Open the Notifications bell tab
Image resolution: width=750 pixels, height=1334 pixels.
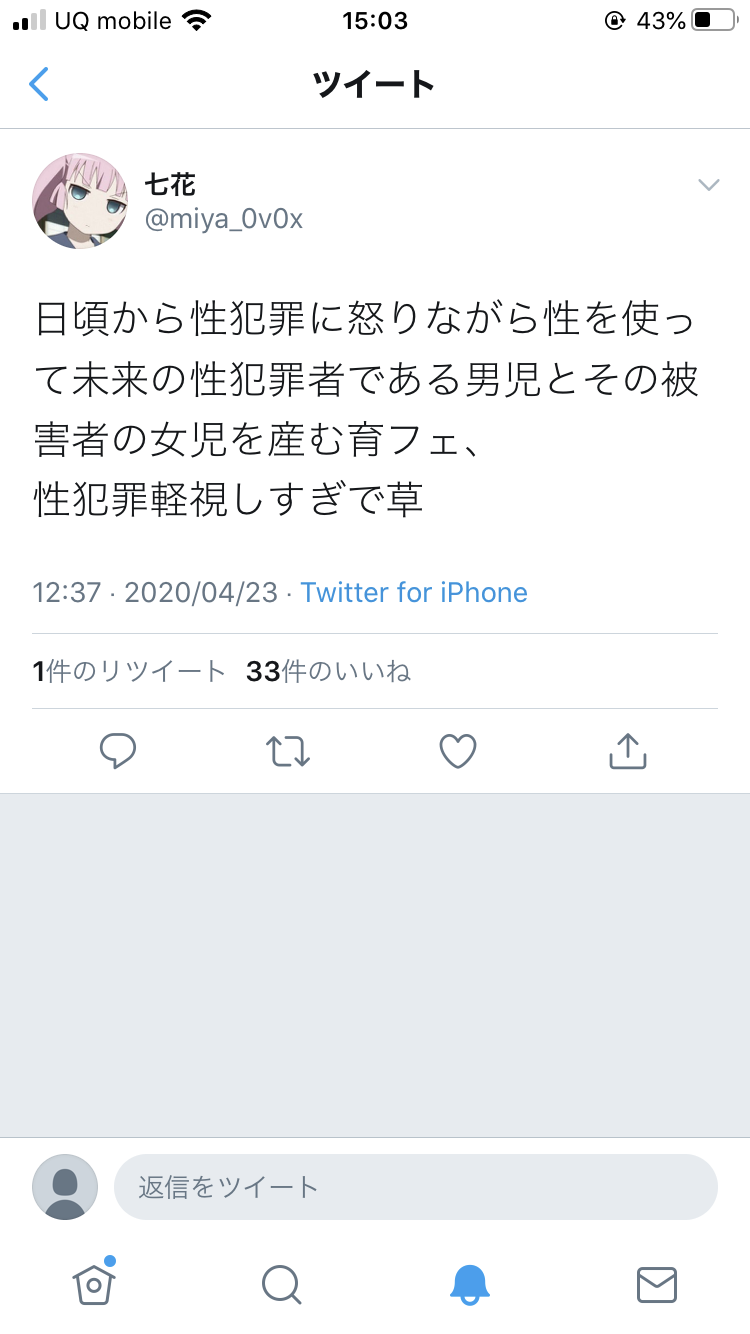(469, 1284)
